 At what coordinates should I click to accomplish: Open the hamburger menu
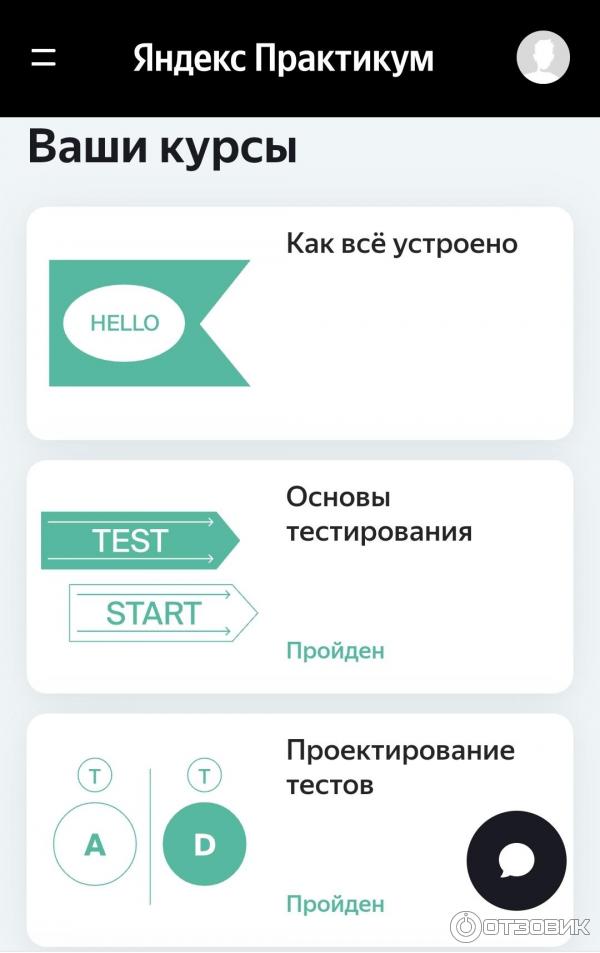pyautogui.click(x=43, y=58)
